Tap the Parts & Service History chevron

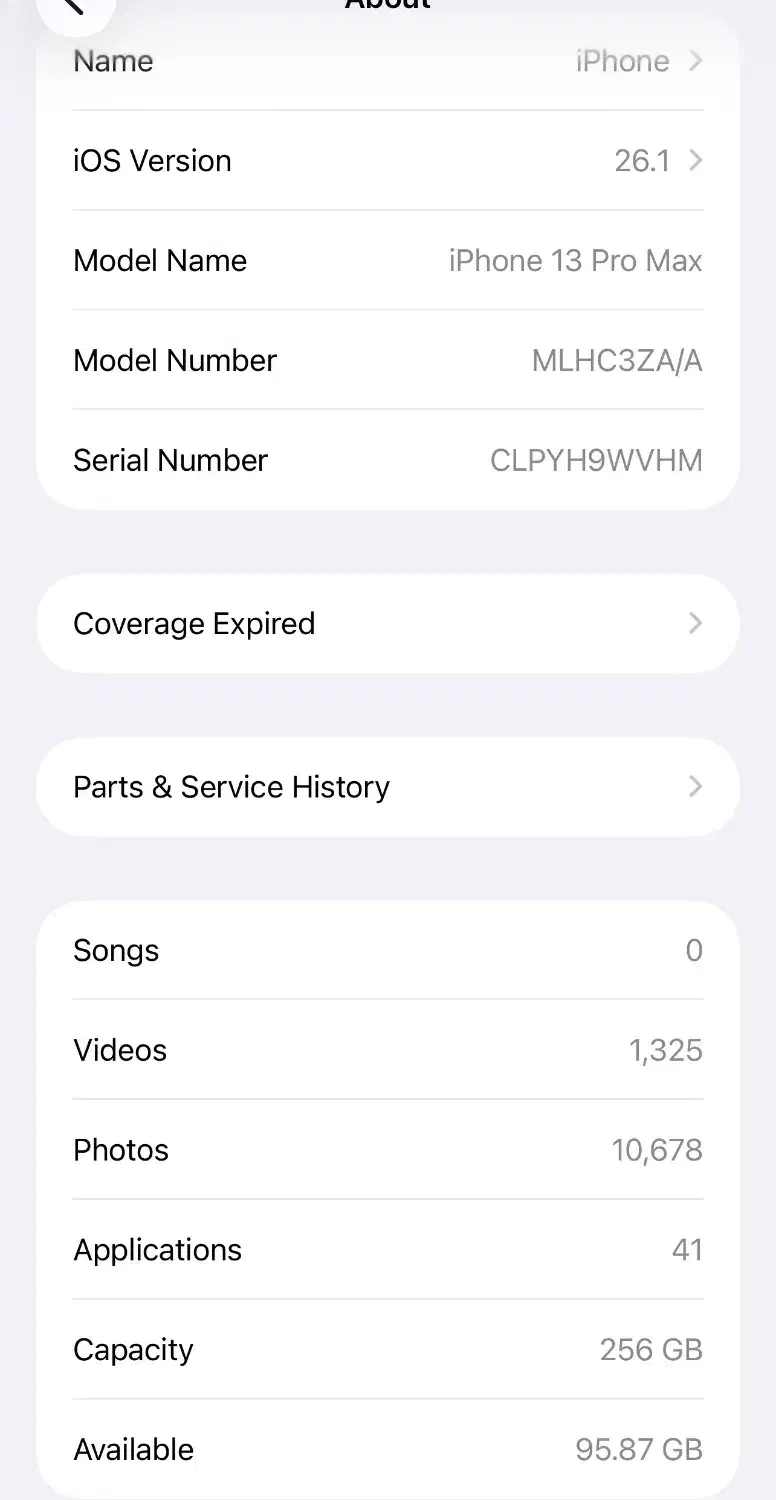coord(695,786)
